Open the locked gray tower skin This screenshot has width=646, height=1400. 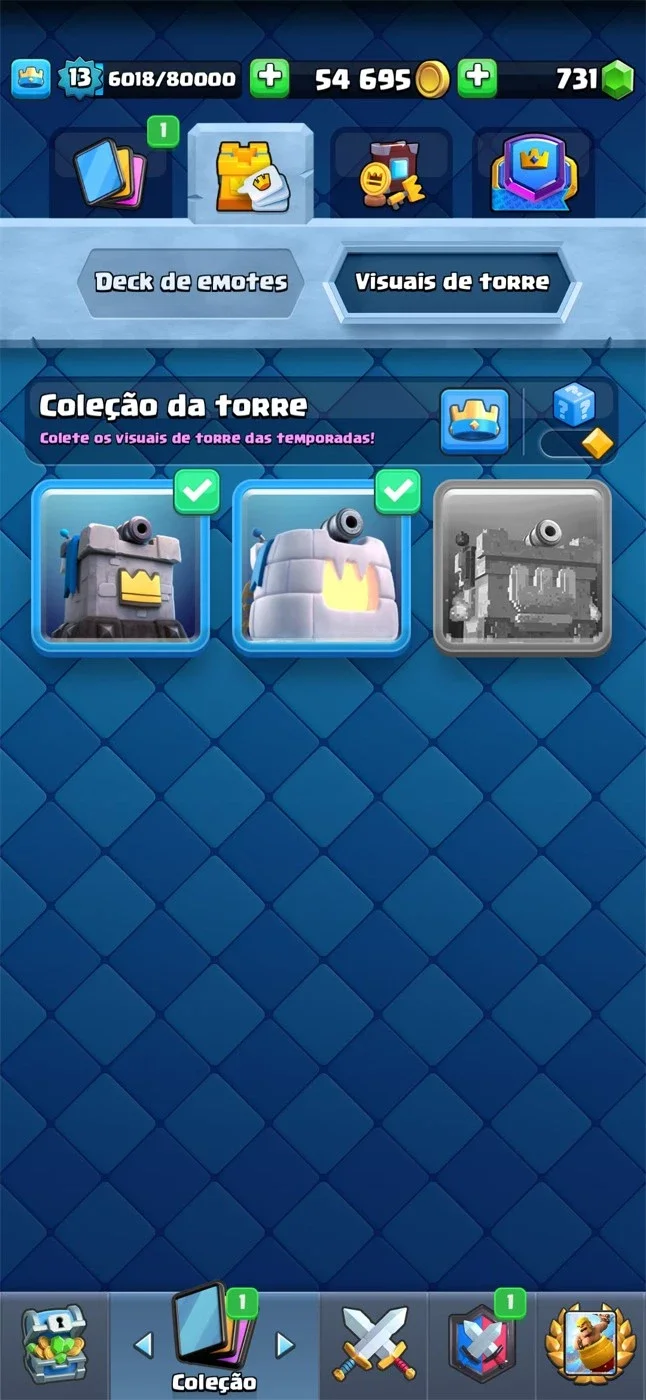[x=523, y=566]
